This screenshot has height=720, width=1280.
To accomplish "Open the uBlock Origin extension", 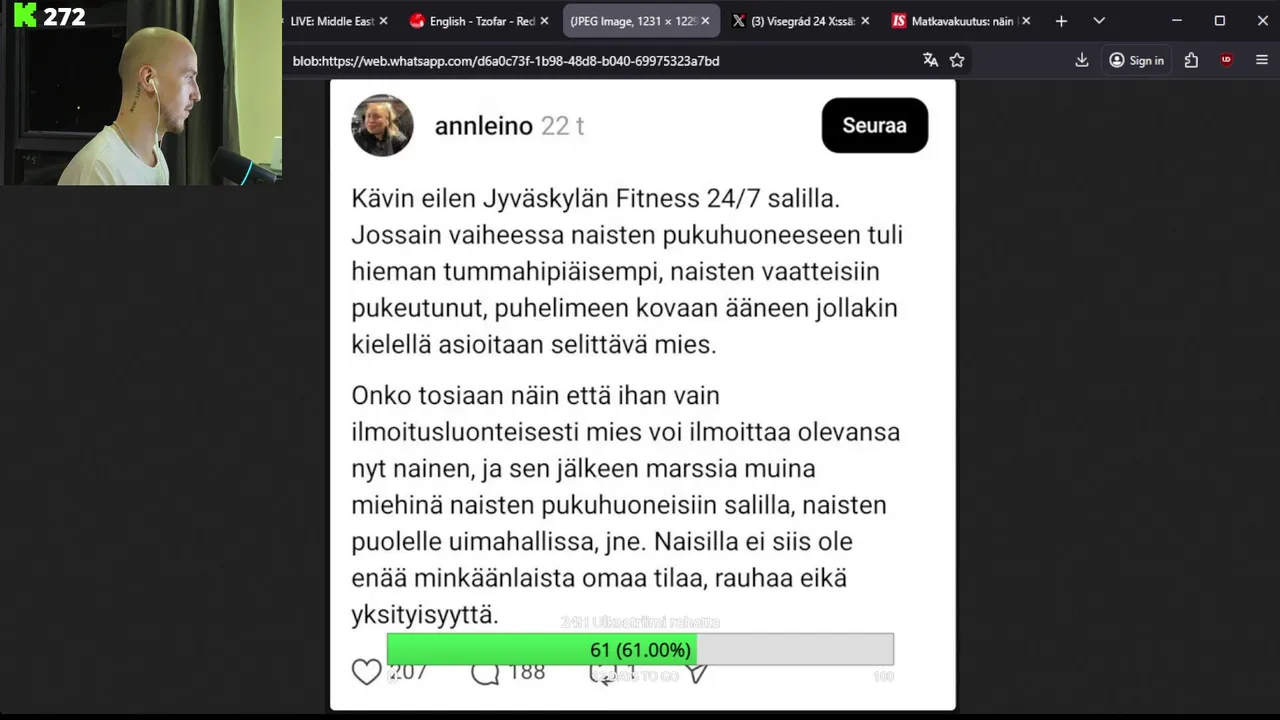I will coord(1226,60).
